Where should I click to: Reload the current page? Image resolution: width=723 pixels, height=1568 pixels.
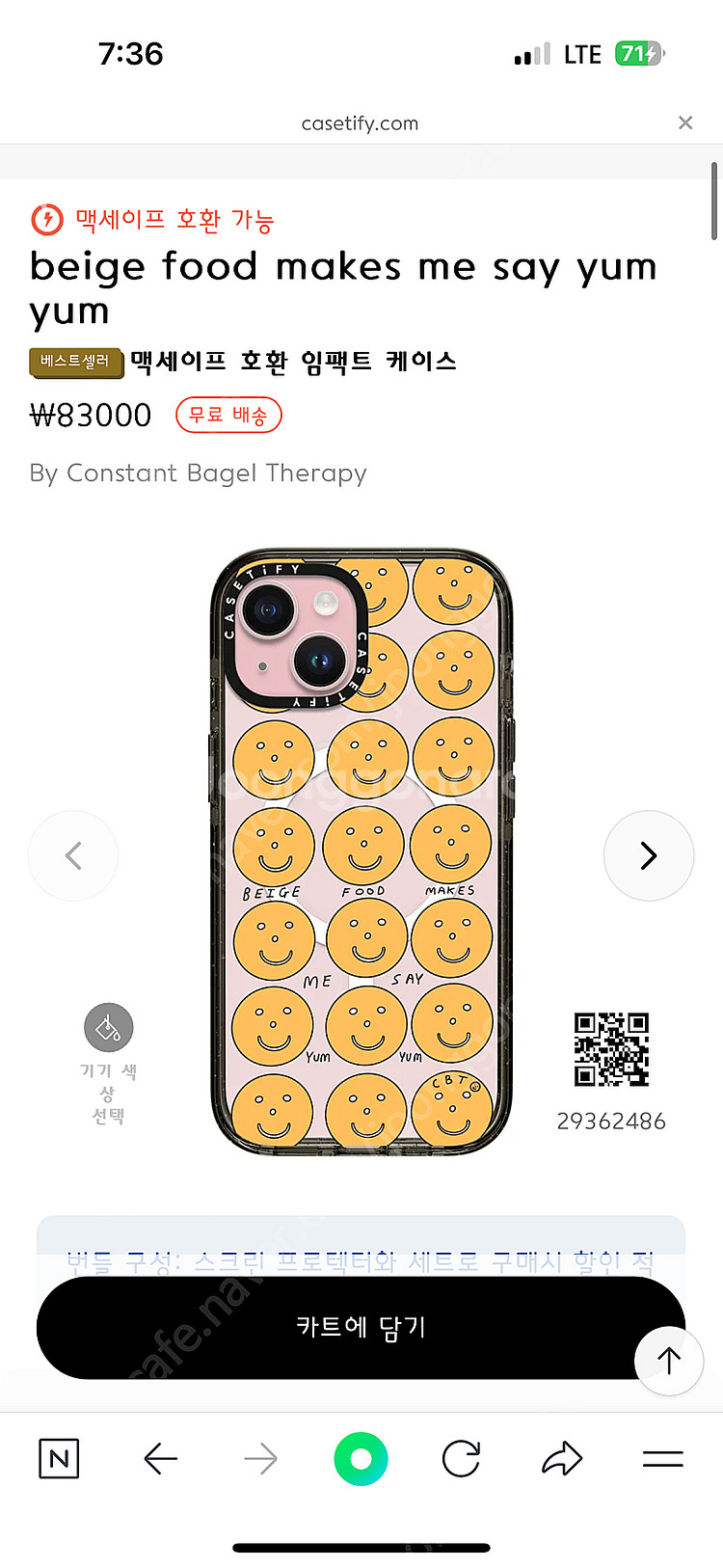pyautogui.click(x=461, y=1458)
